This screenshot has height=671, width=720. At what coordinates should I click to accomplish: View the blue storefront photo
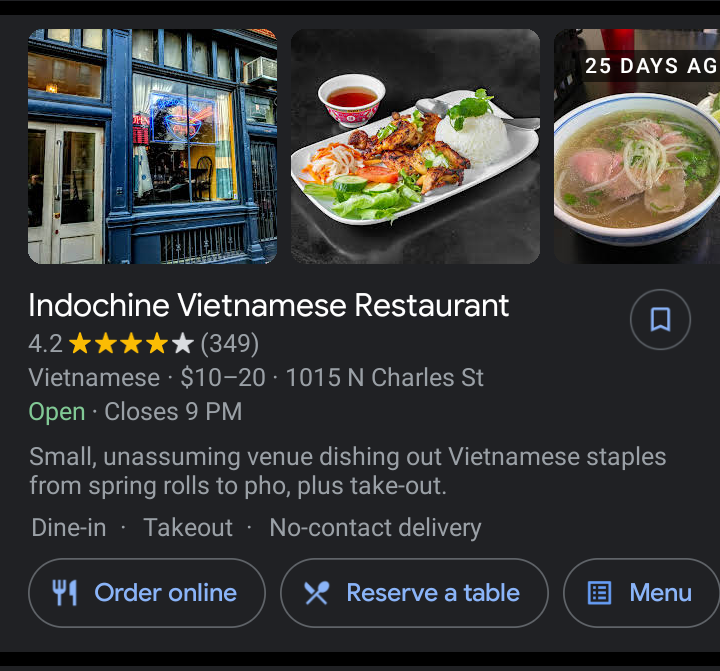152,146
